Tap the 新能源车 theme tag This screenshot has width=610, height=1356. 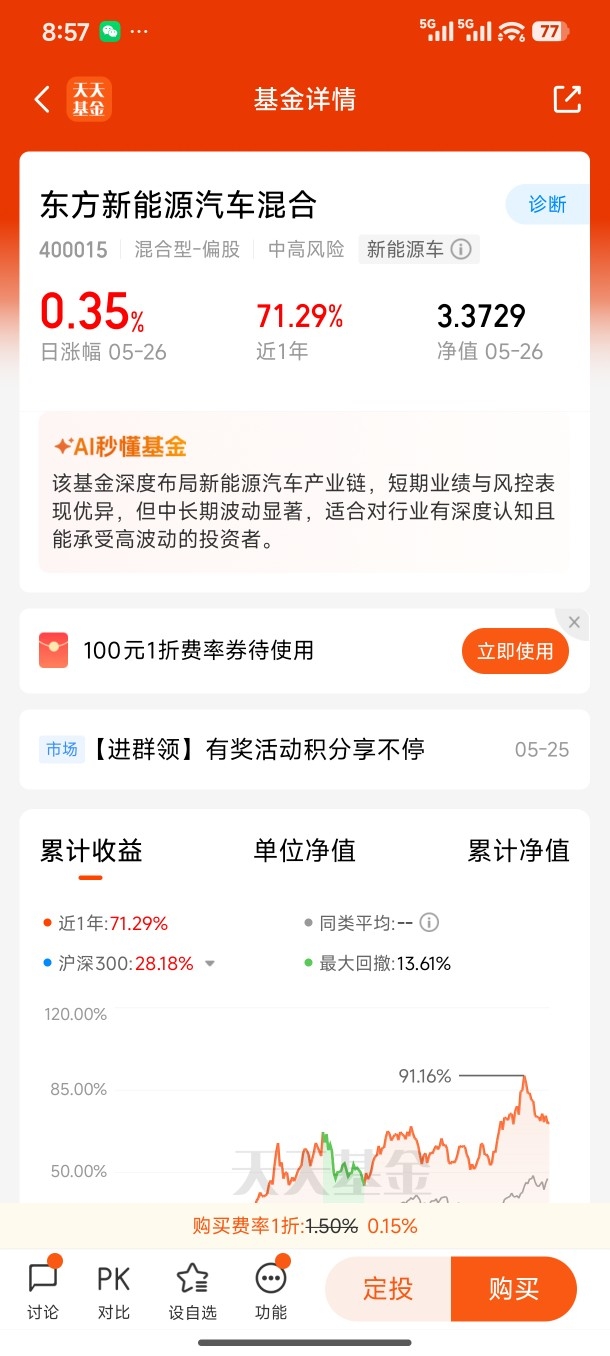tap(419, 249)
